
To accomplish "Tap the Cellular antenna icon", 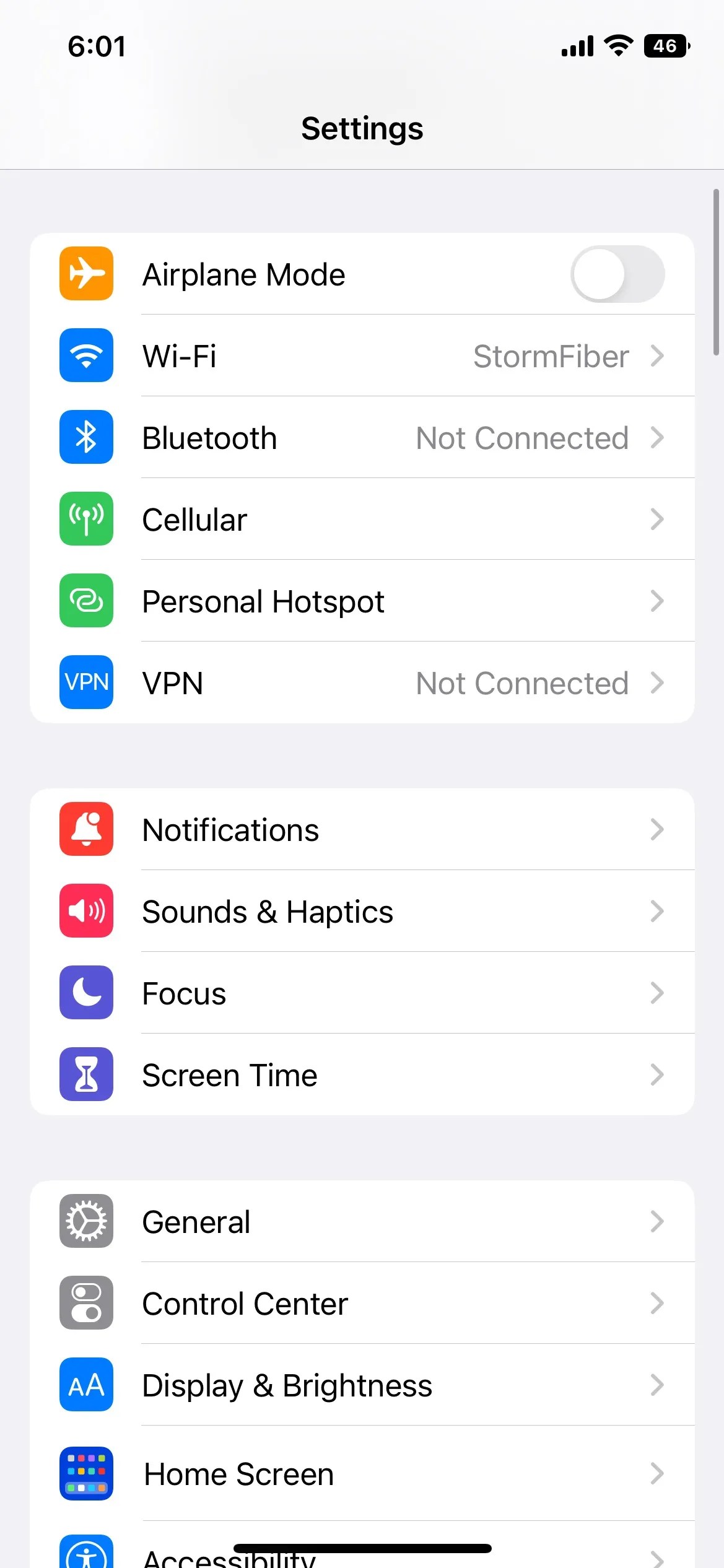I will pos(86,519).
